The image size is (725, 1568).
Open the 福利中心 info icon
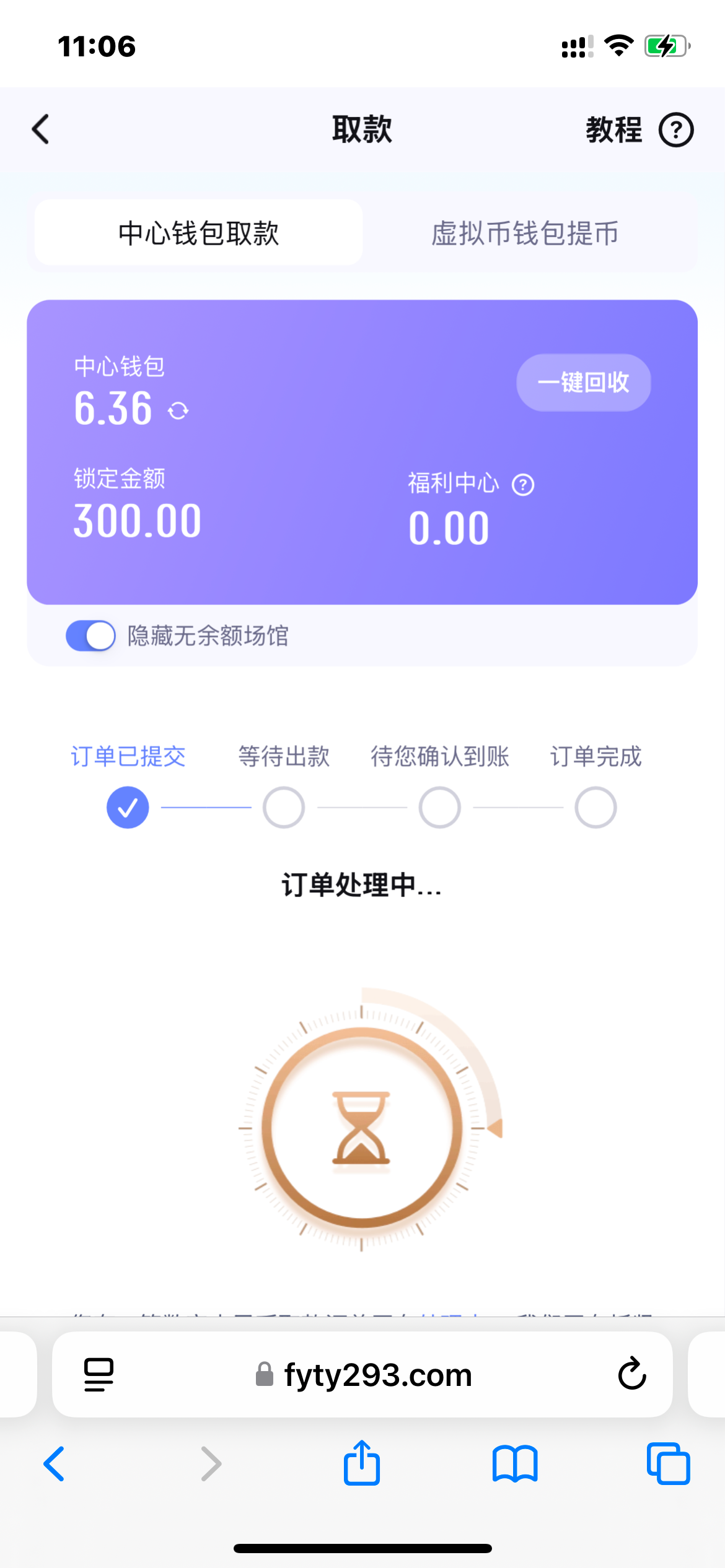524,485
